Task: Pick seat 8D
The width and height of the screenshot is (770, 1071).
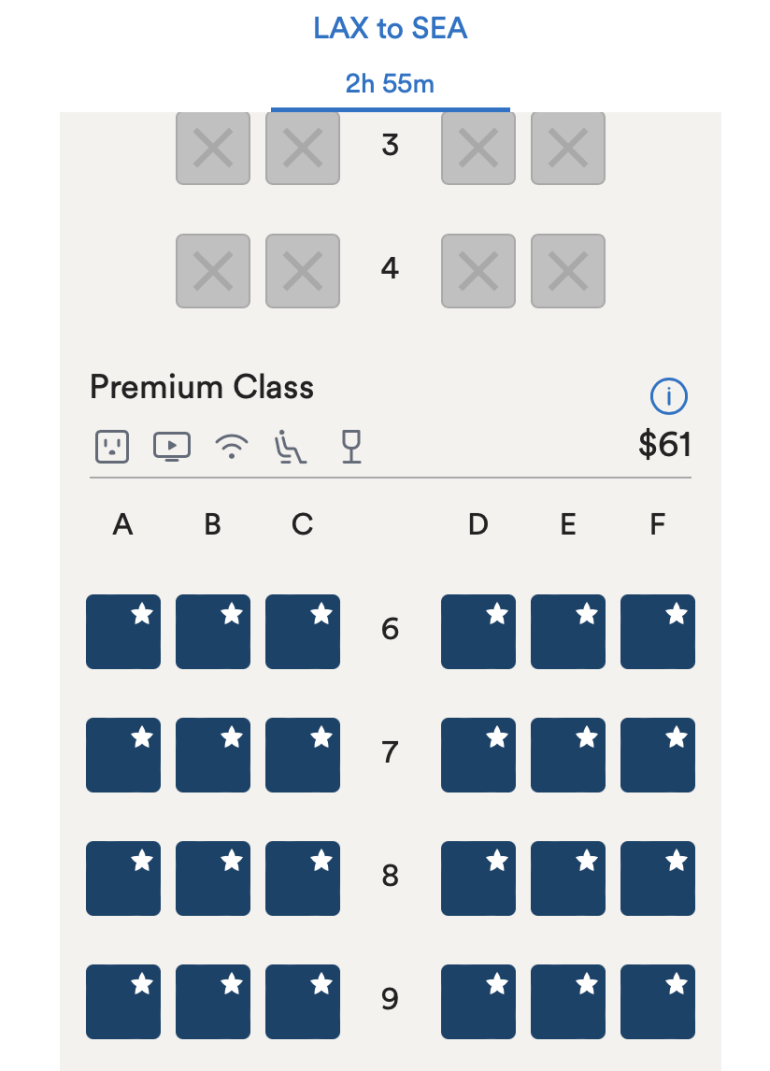Action: click(x=478, y=879)
